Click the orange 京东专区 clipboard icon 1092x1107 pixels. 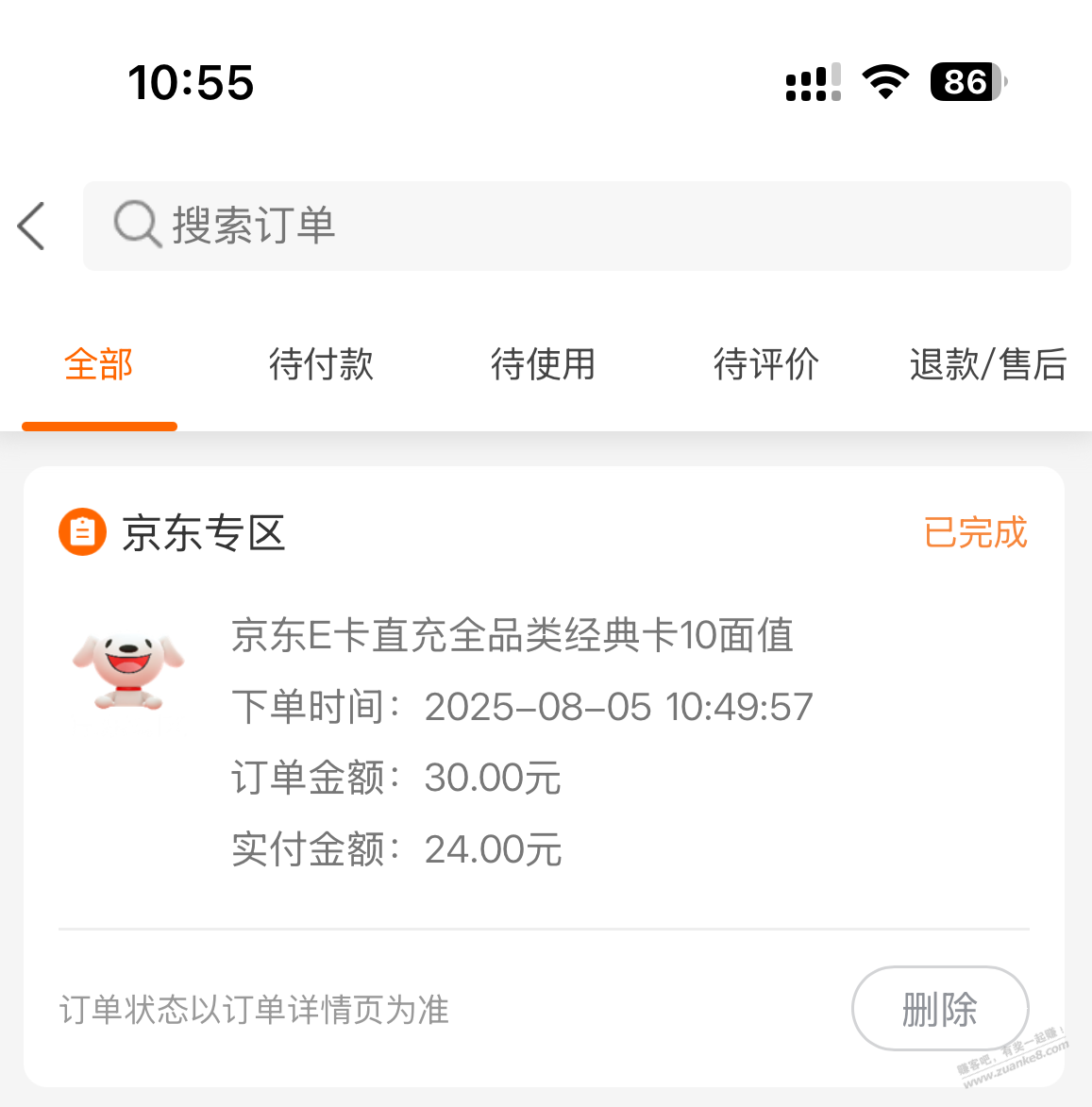coord(81,533)
